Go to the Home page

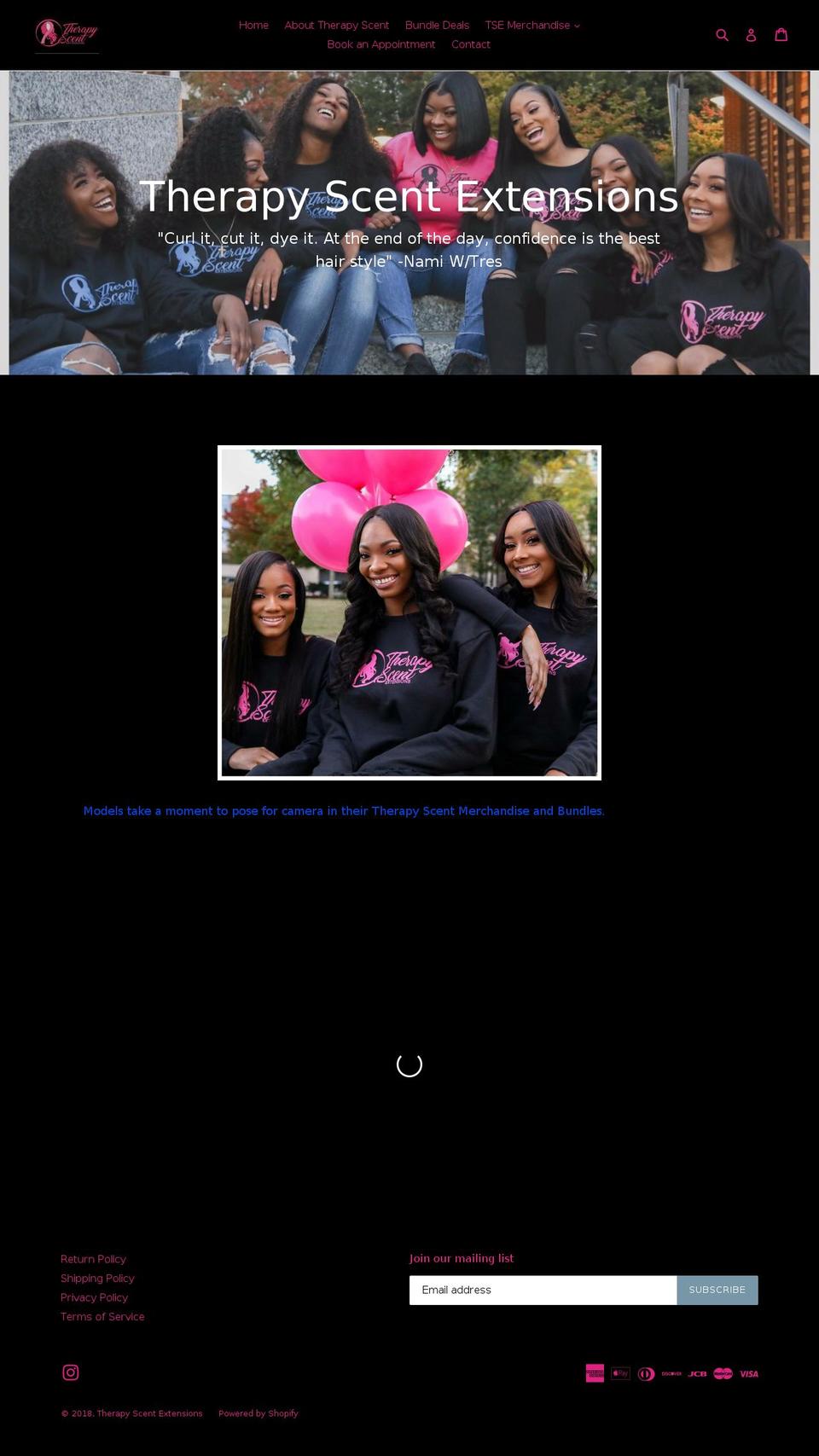253,26
